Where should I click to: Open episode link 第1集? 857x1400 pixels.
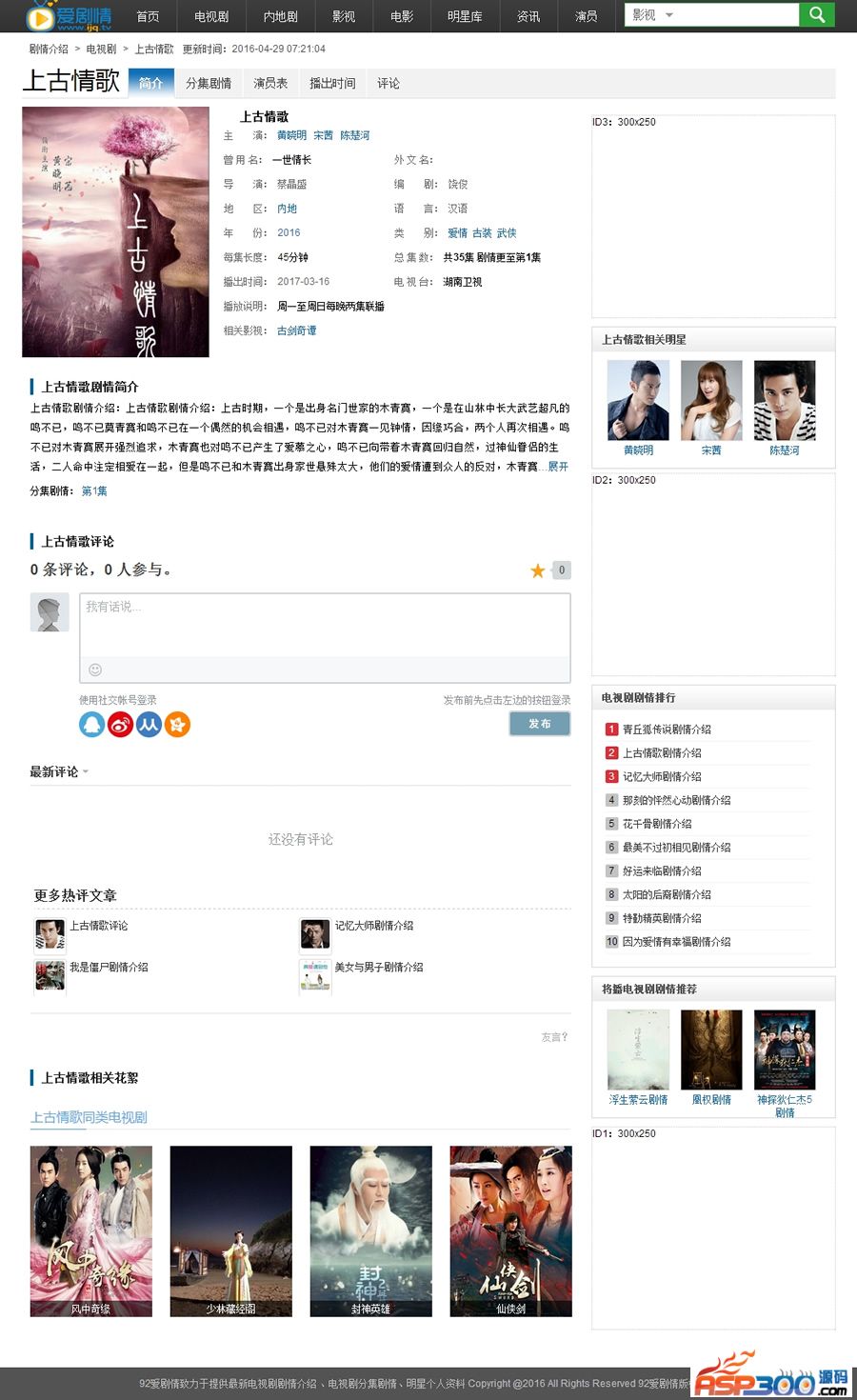(x=94, y=490)
